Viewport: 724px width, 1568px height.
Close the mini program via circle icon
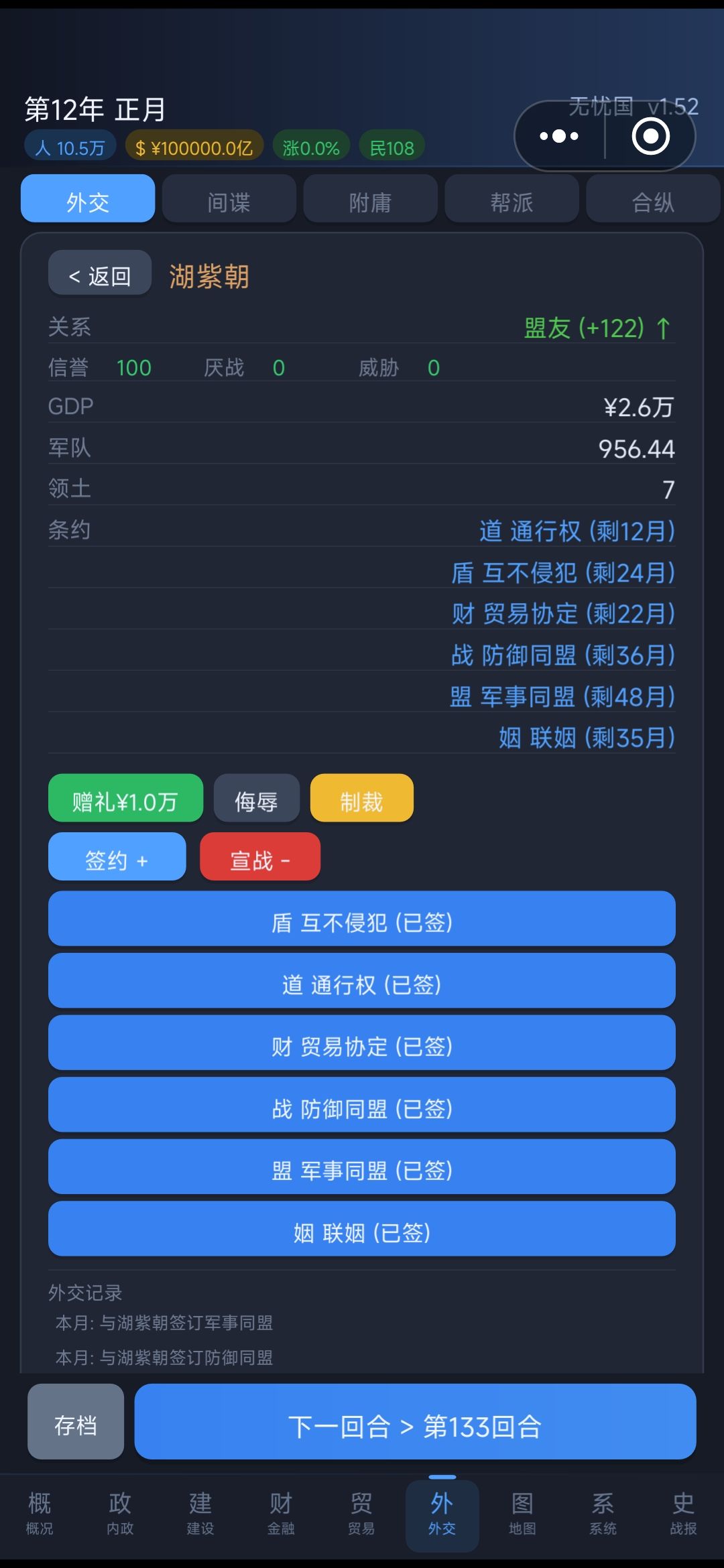(651, 136)
